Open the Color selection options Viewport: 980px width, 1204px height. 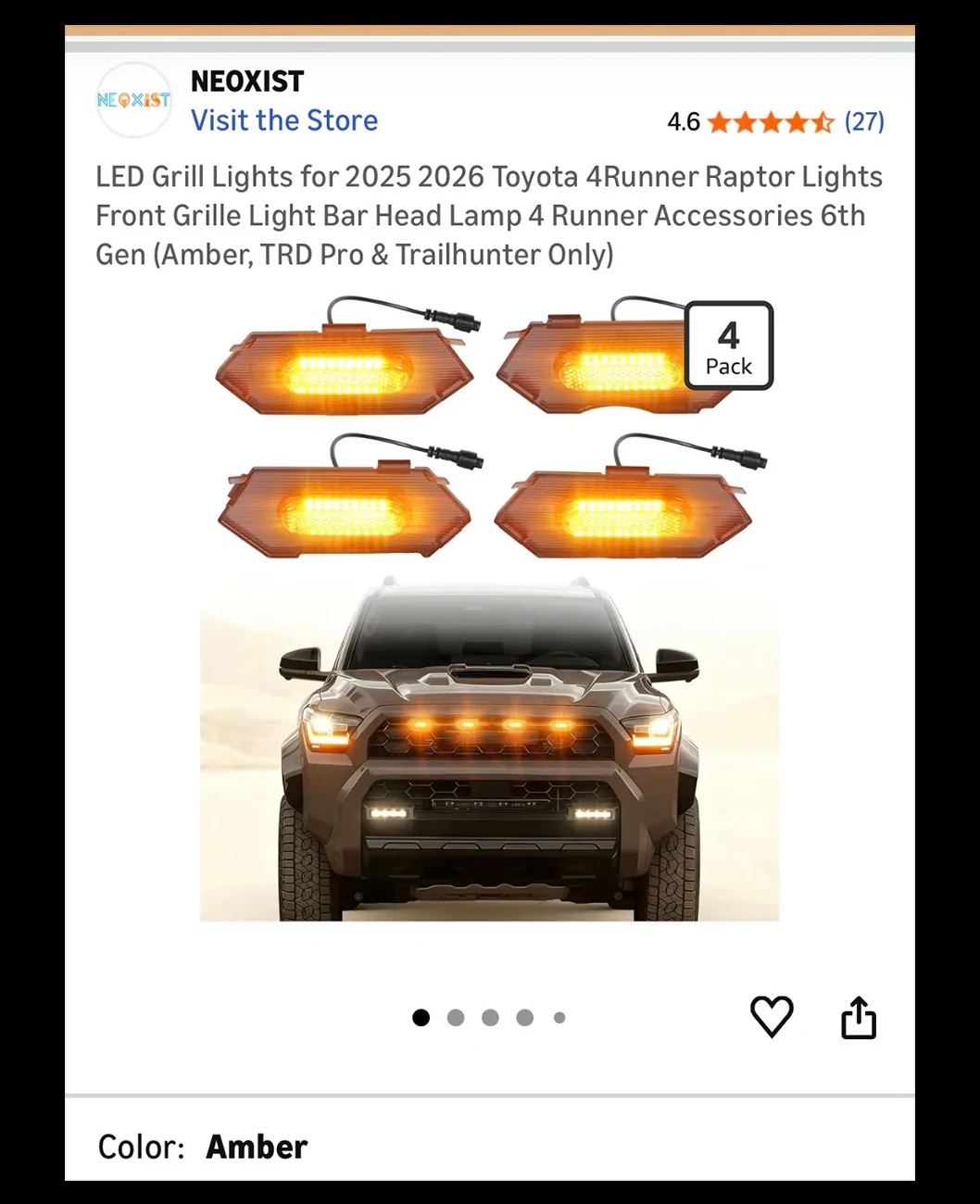click(257, 1147)
